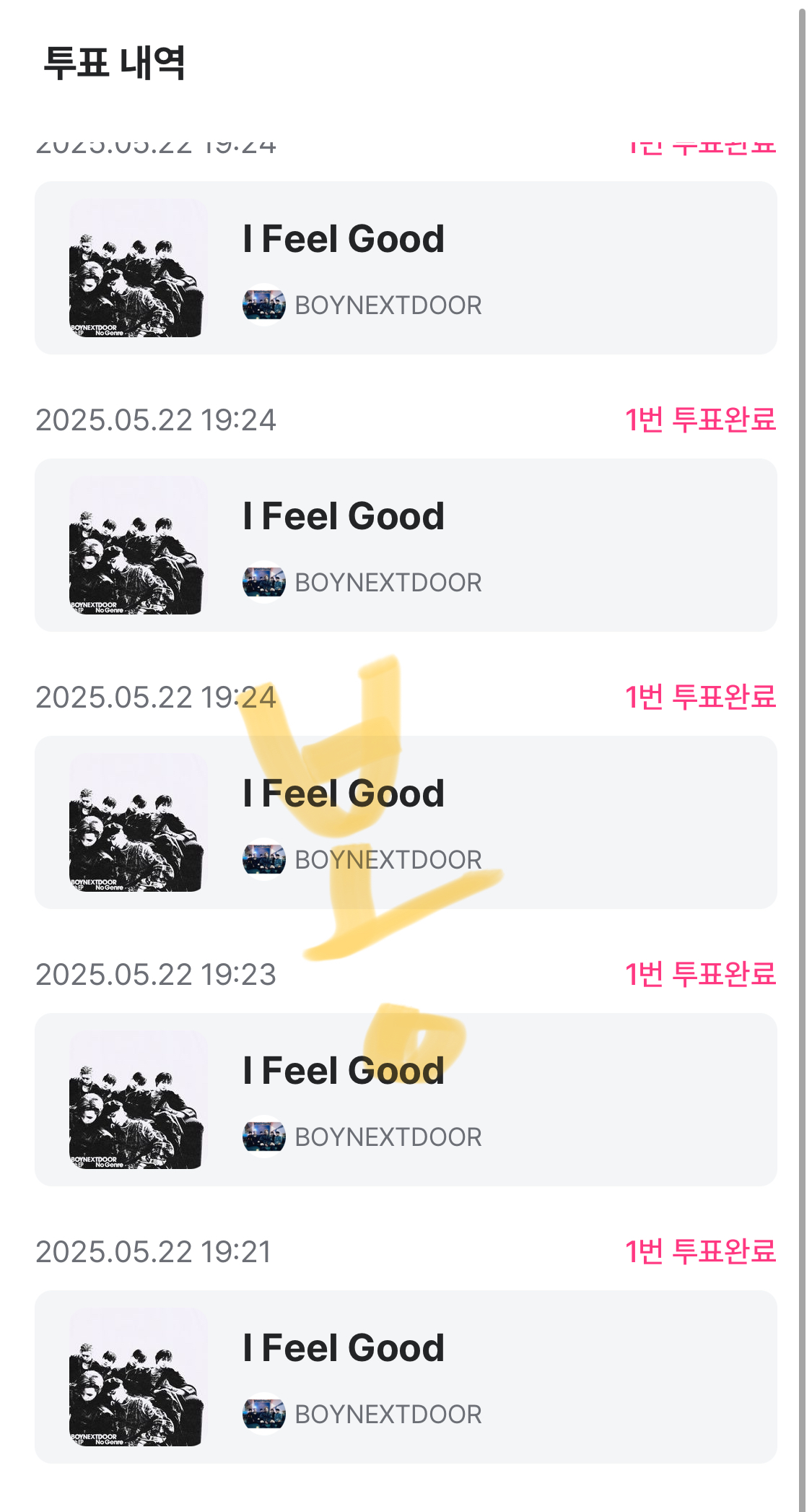Open the I Feel Good card voted at 19:23

tap(406, 1099)
